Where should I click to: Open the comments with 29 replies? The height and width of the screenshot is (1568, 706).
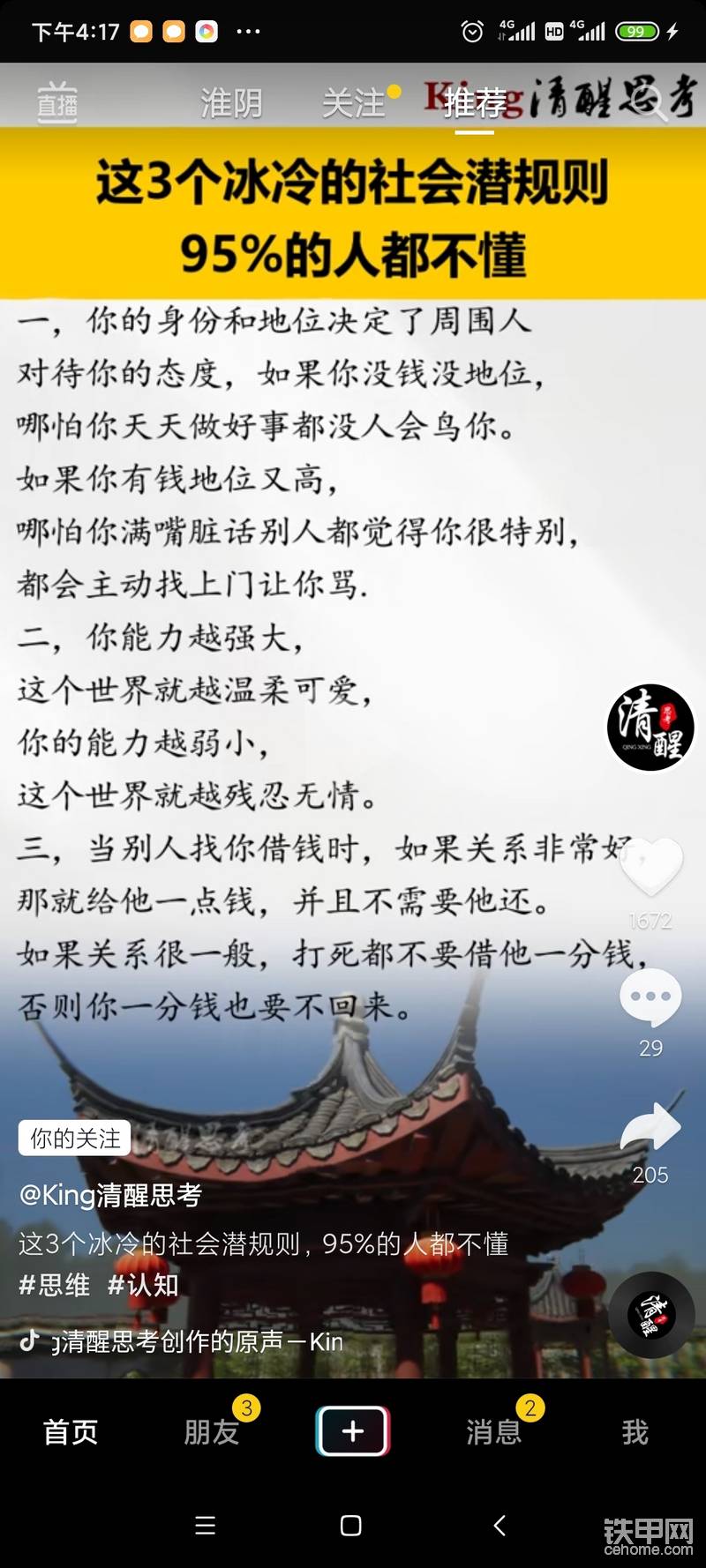(x=650, y=998)
